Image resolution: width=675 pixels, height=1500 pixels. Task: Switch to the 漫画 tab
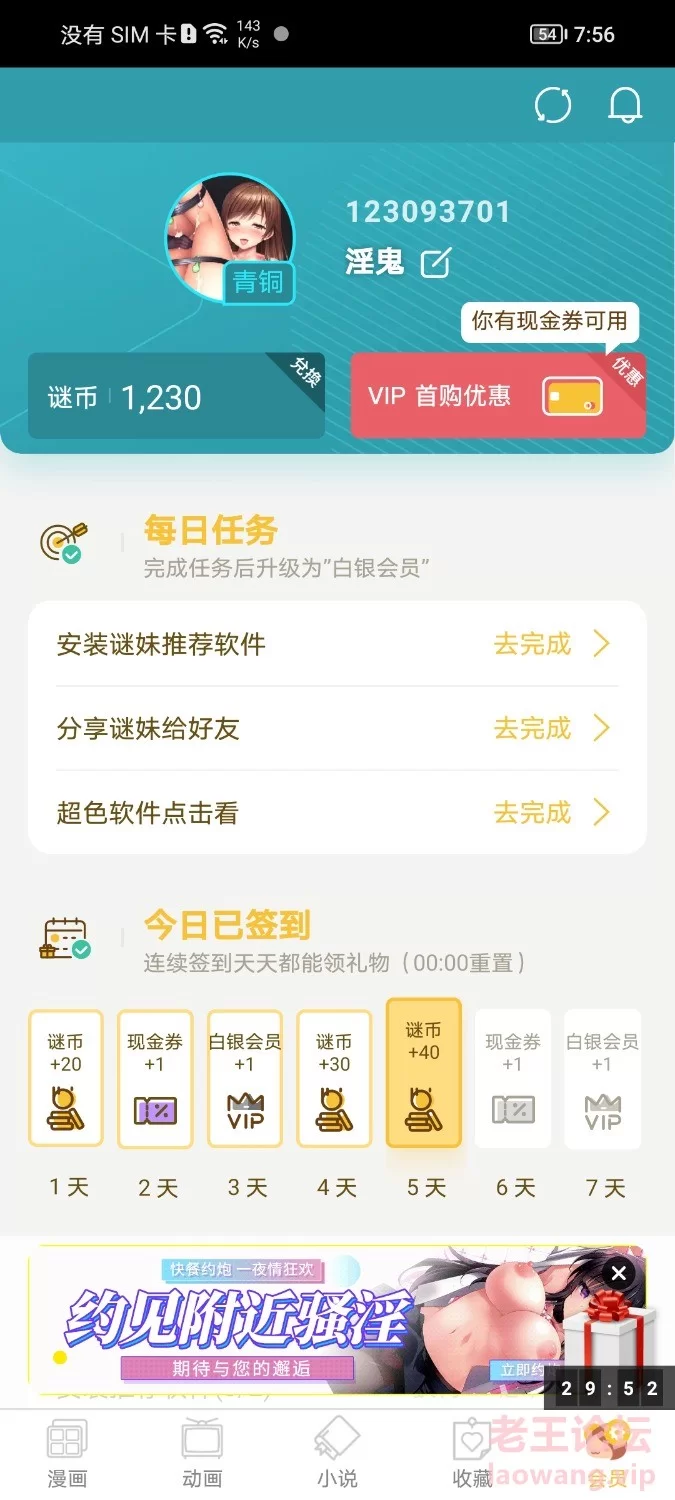tap(67, 1455)
